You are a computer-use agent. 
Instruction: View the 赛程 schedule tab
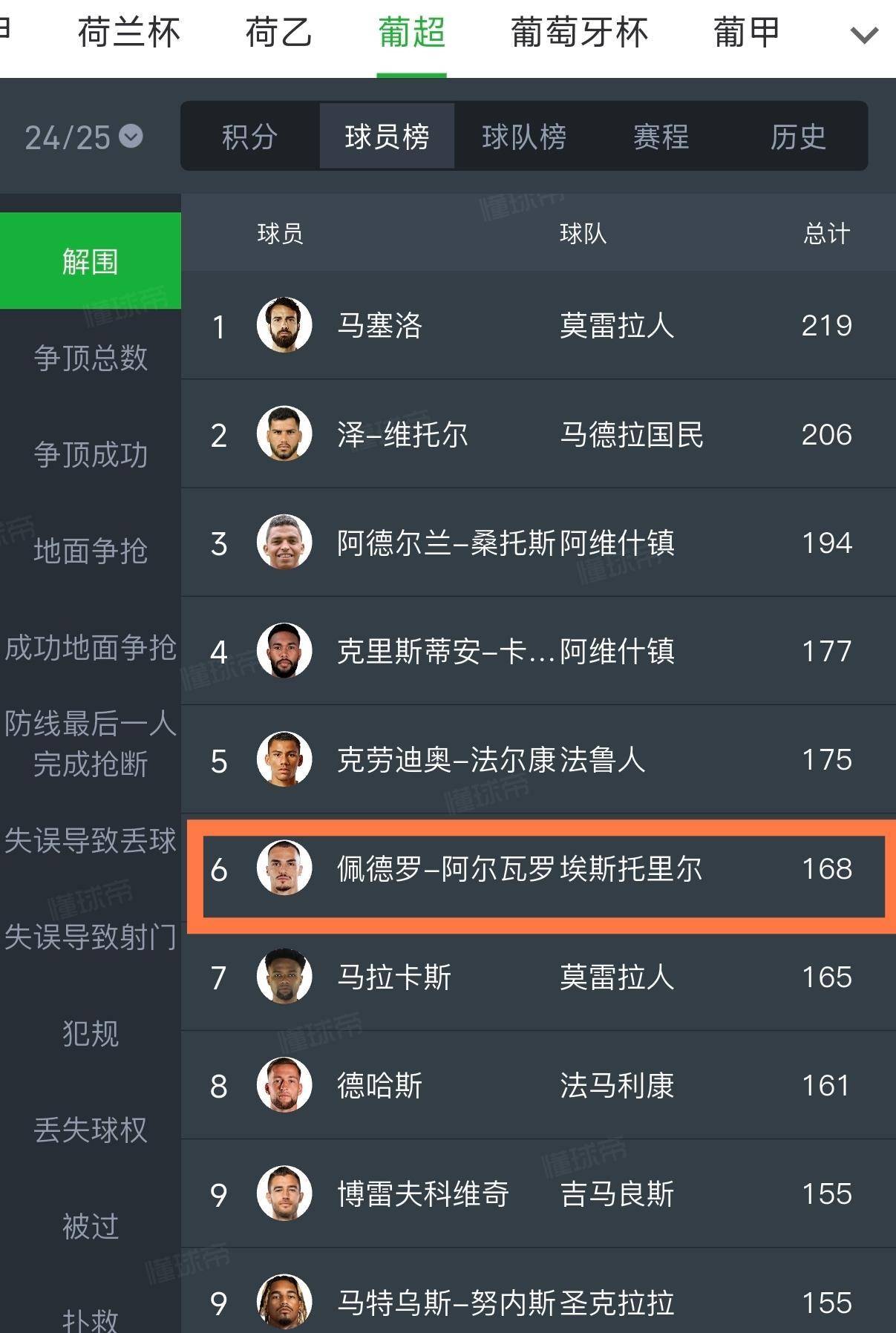pyautogui.click(x=661, y=137)
